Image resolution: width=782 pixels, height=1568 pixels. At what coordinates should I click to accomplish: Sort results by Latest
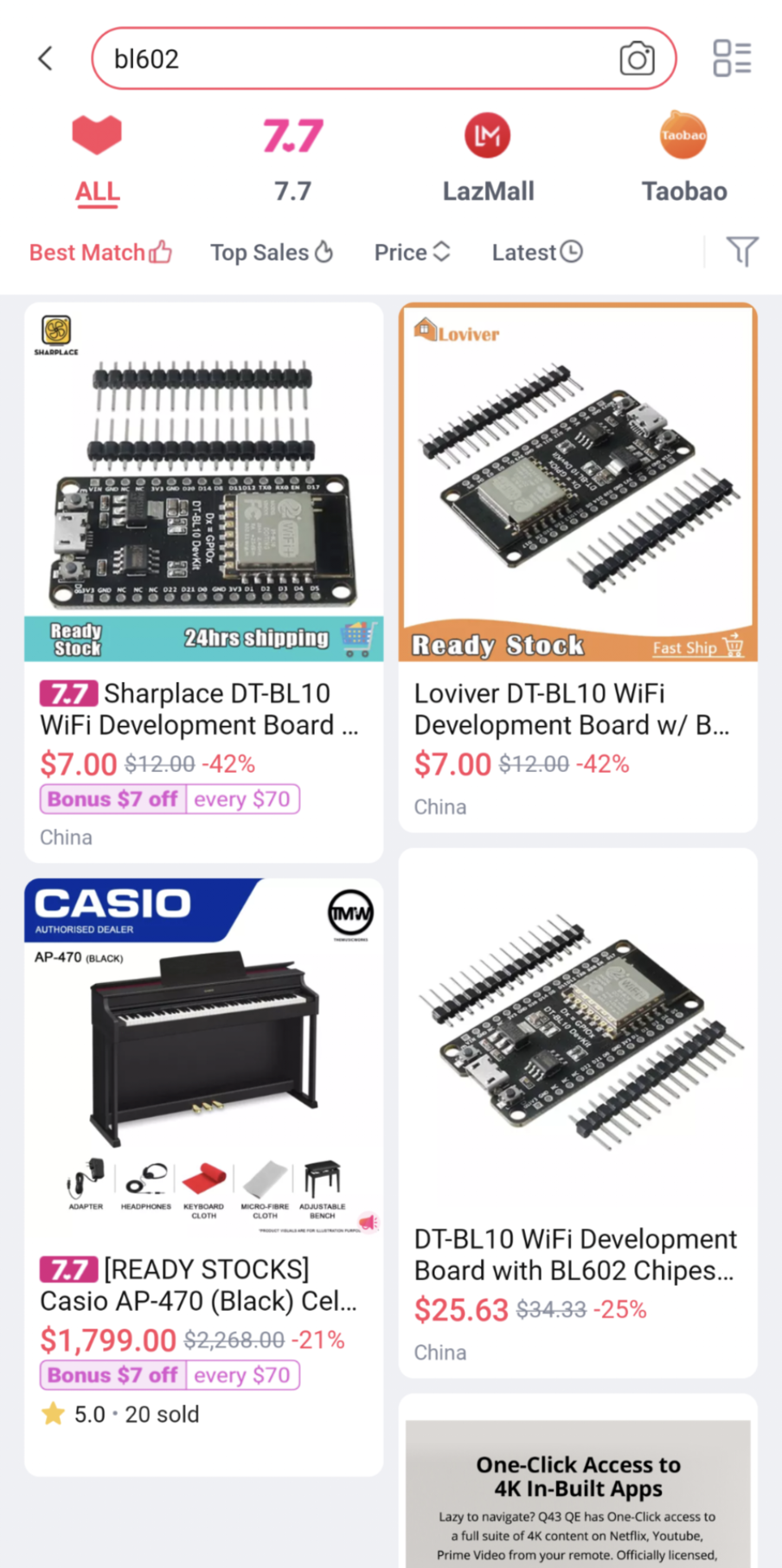pos(536,253)
